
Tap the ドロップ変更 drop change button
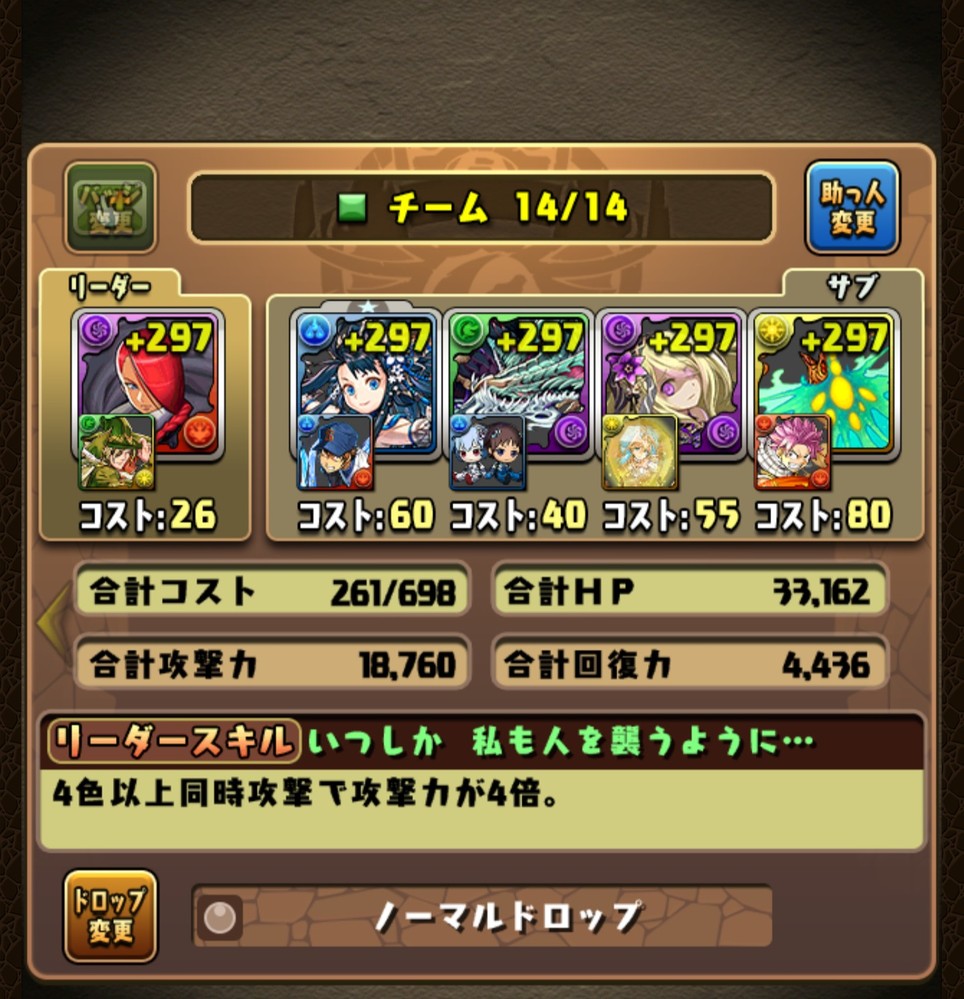[110, 916]
